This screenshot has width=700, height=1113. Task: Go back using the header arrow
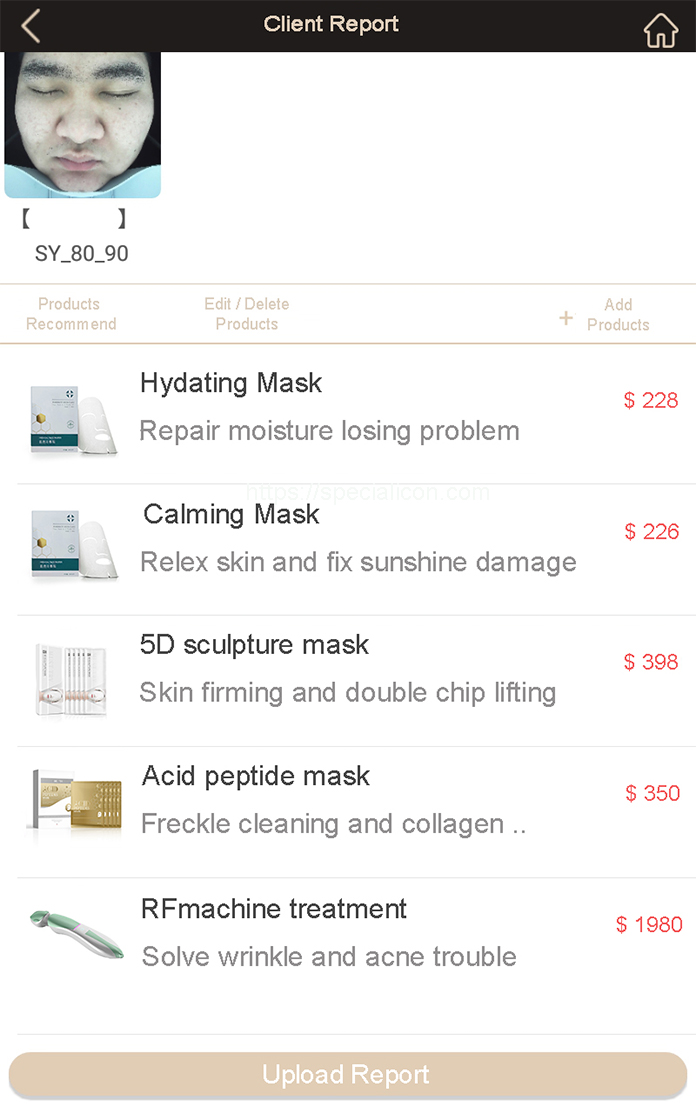31,26
